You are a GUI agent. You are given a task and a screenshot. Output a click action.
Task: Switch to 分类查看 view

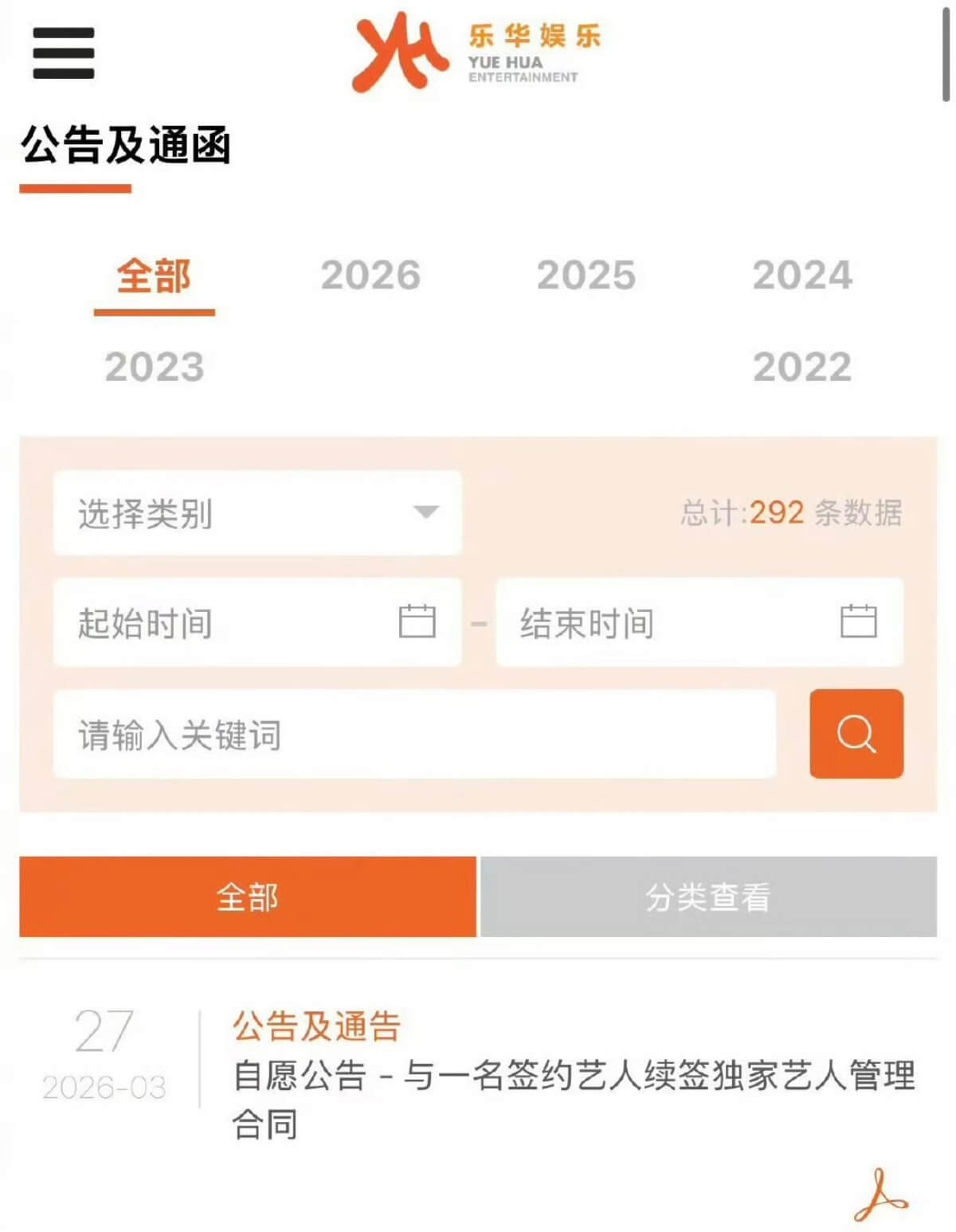click(x=708, y=897)
